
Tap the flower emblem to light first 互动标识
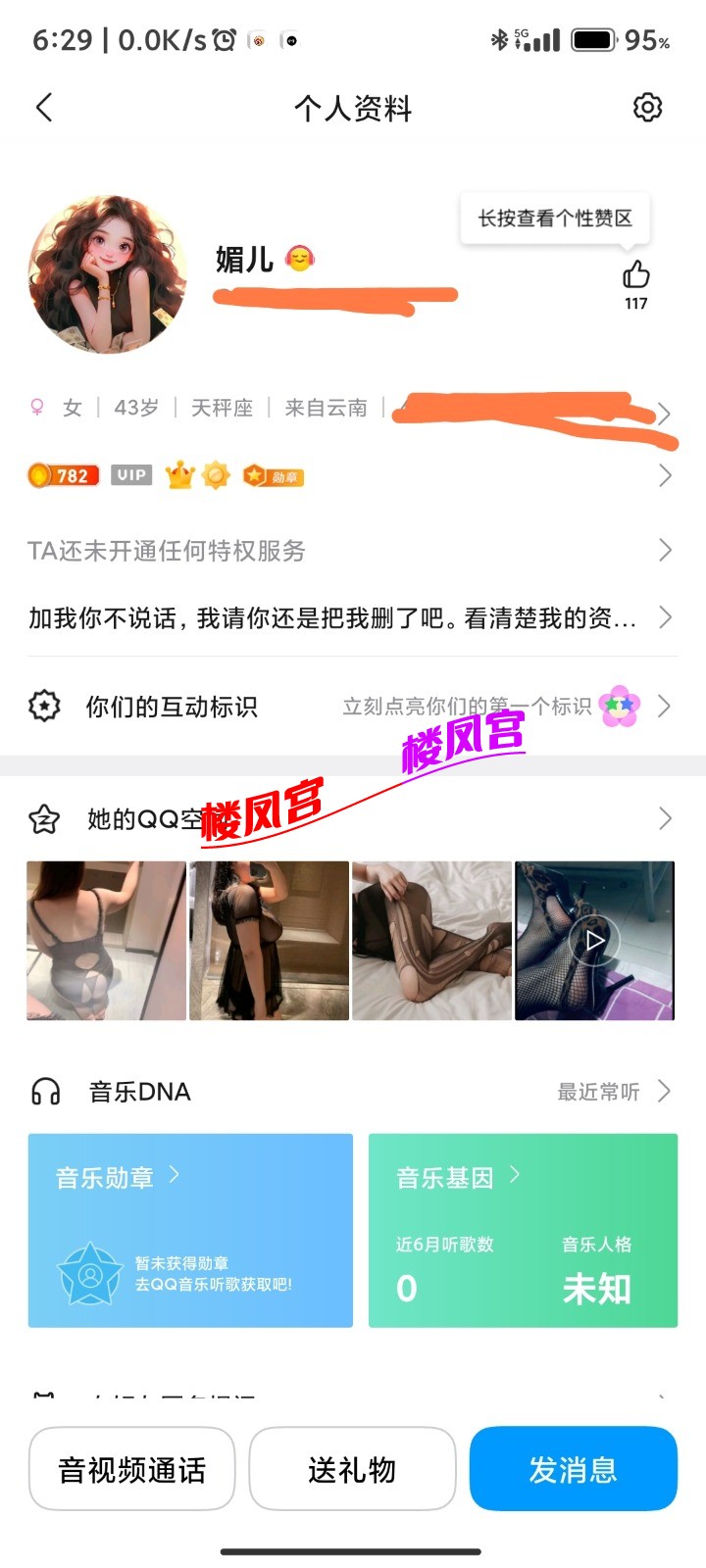click(x=617, y=705)
